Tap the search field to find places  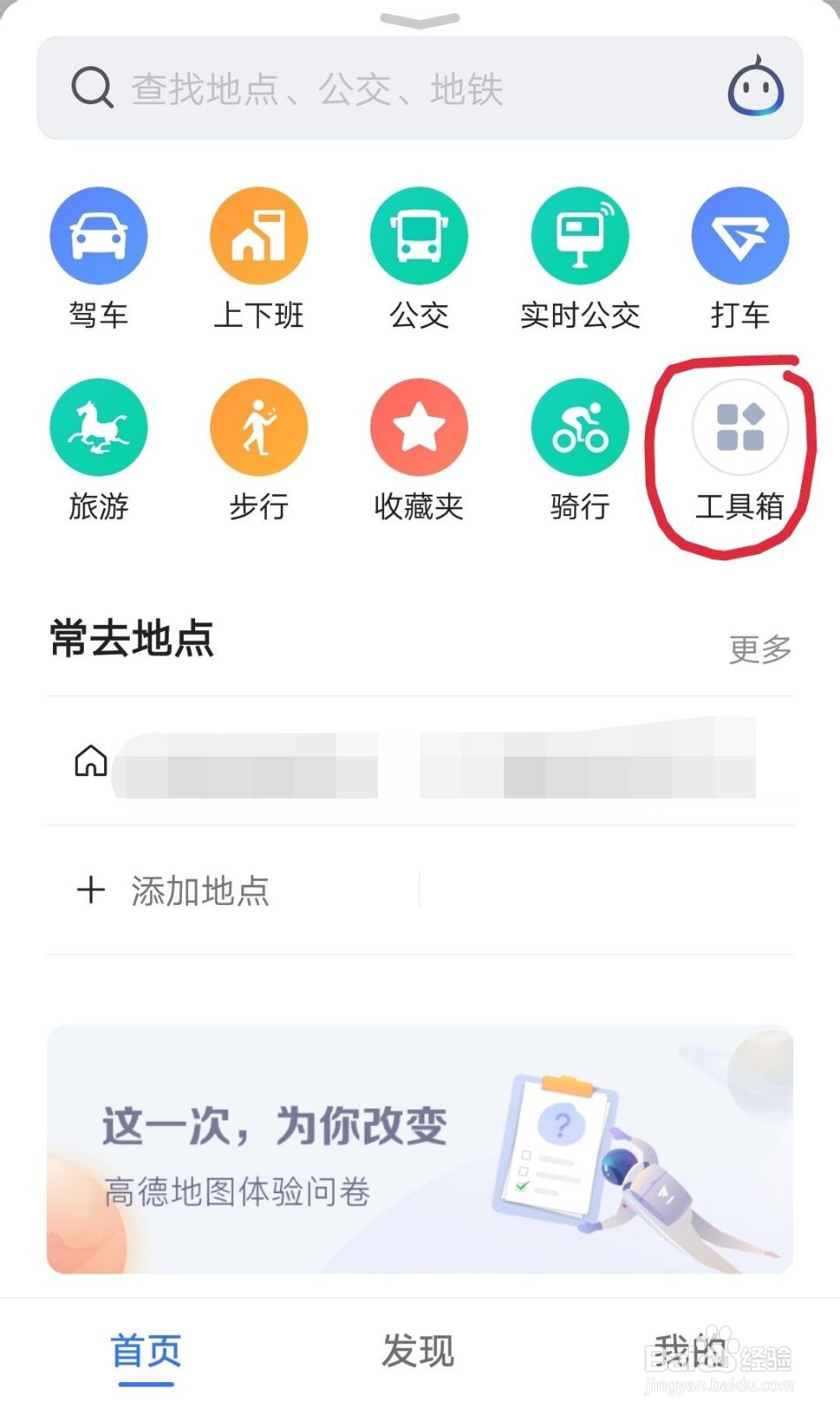[x=353, y=87]
